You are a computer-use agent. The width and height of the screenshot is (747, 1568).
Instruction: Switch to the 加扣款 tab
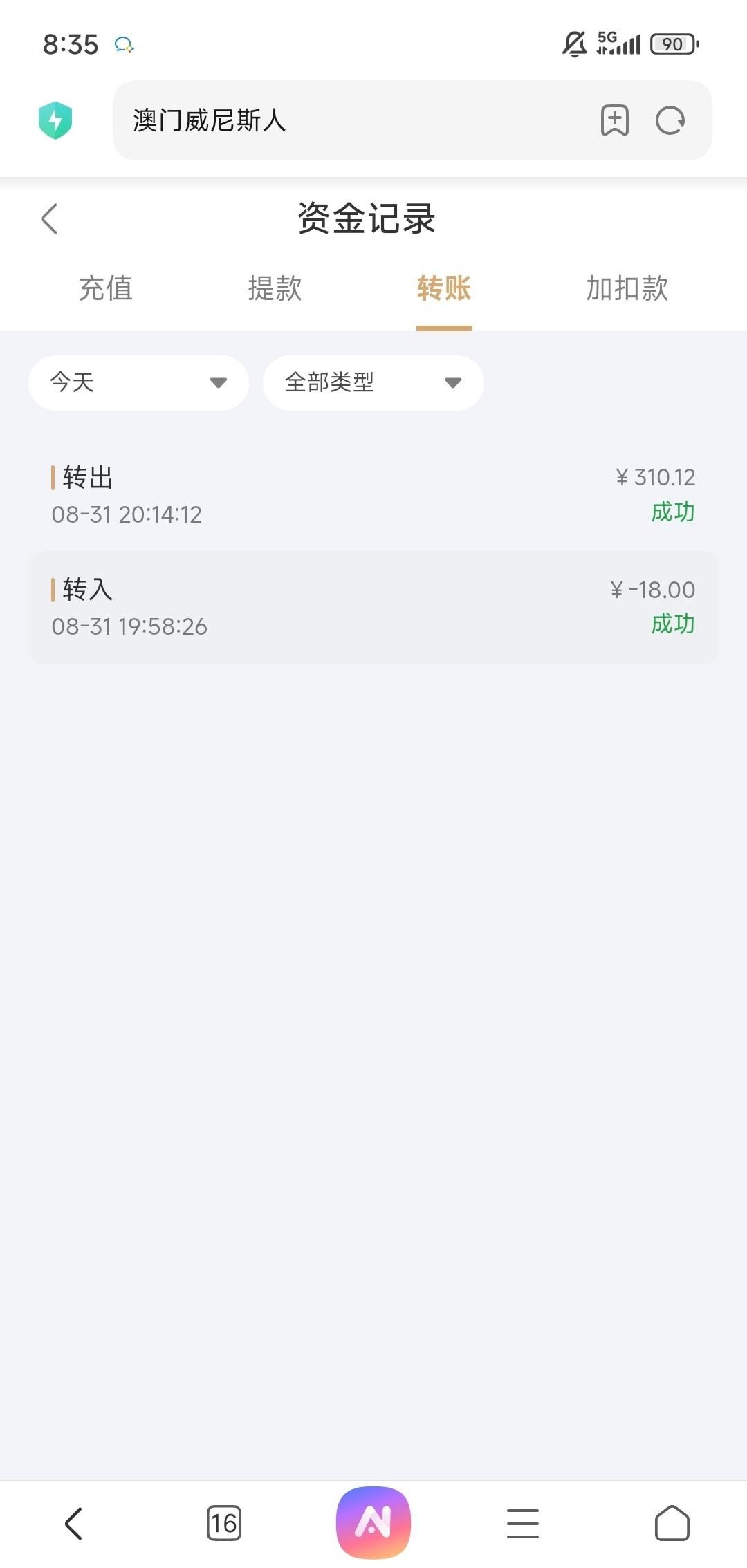coord(627,288)
